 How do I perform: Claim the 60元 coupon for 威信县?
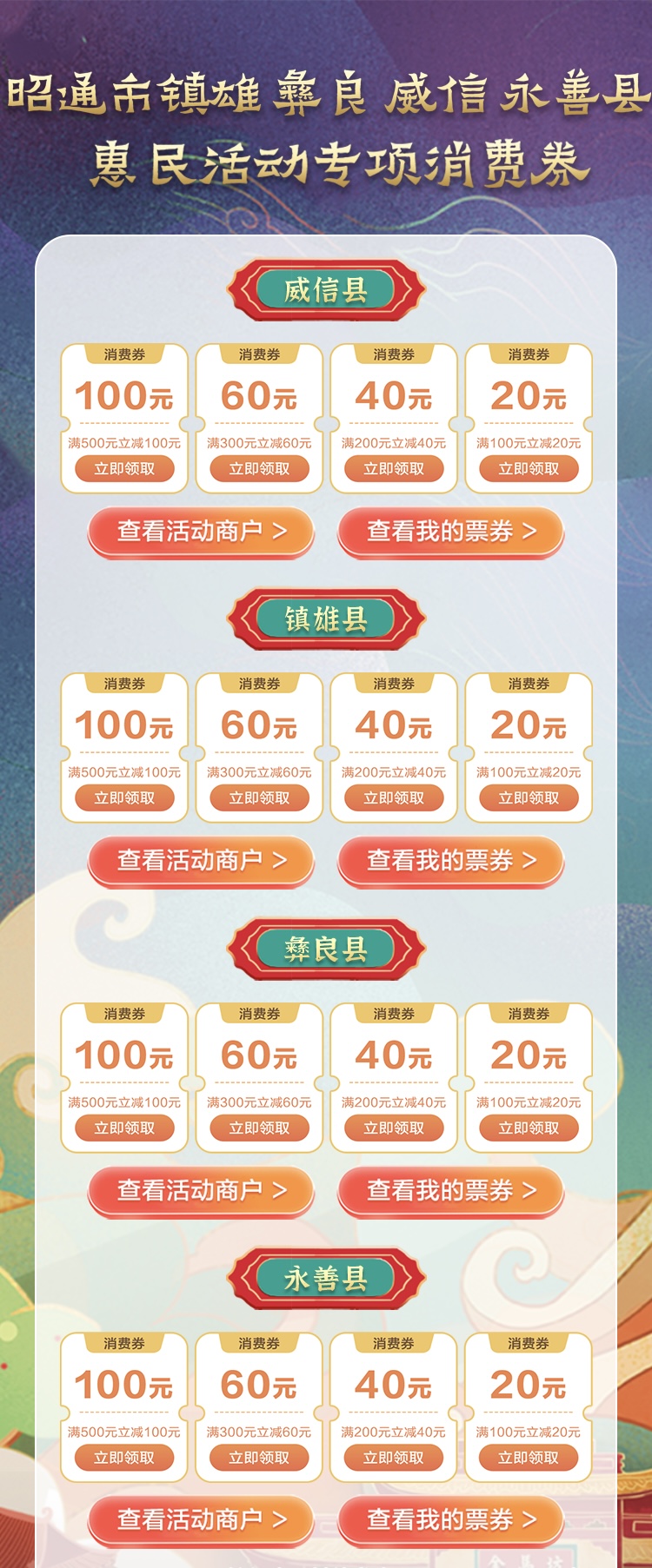259,469
